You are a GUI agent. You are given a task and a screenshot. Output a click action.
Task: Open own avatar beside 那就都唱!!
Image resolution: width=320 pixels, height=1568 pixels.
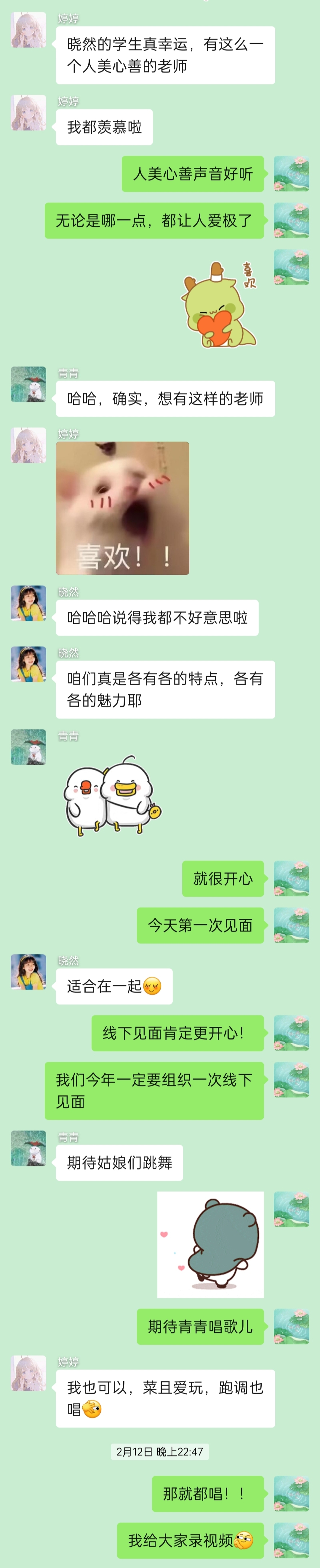(291, 1493)
